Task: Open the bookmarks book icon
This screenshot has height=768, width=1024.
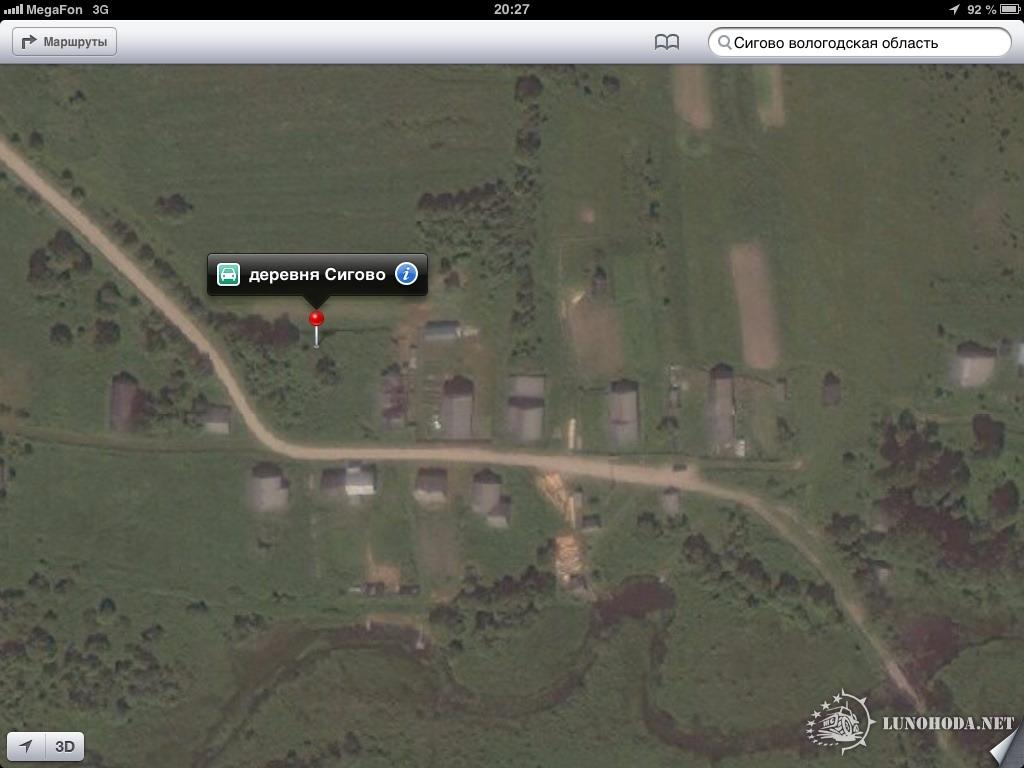Action: [x=667, y=42]
